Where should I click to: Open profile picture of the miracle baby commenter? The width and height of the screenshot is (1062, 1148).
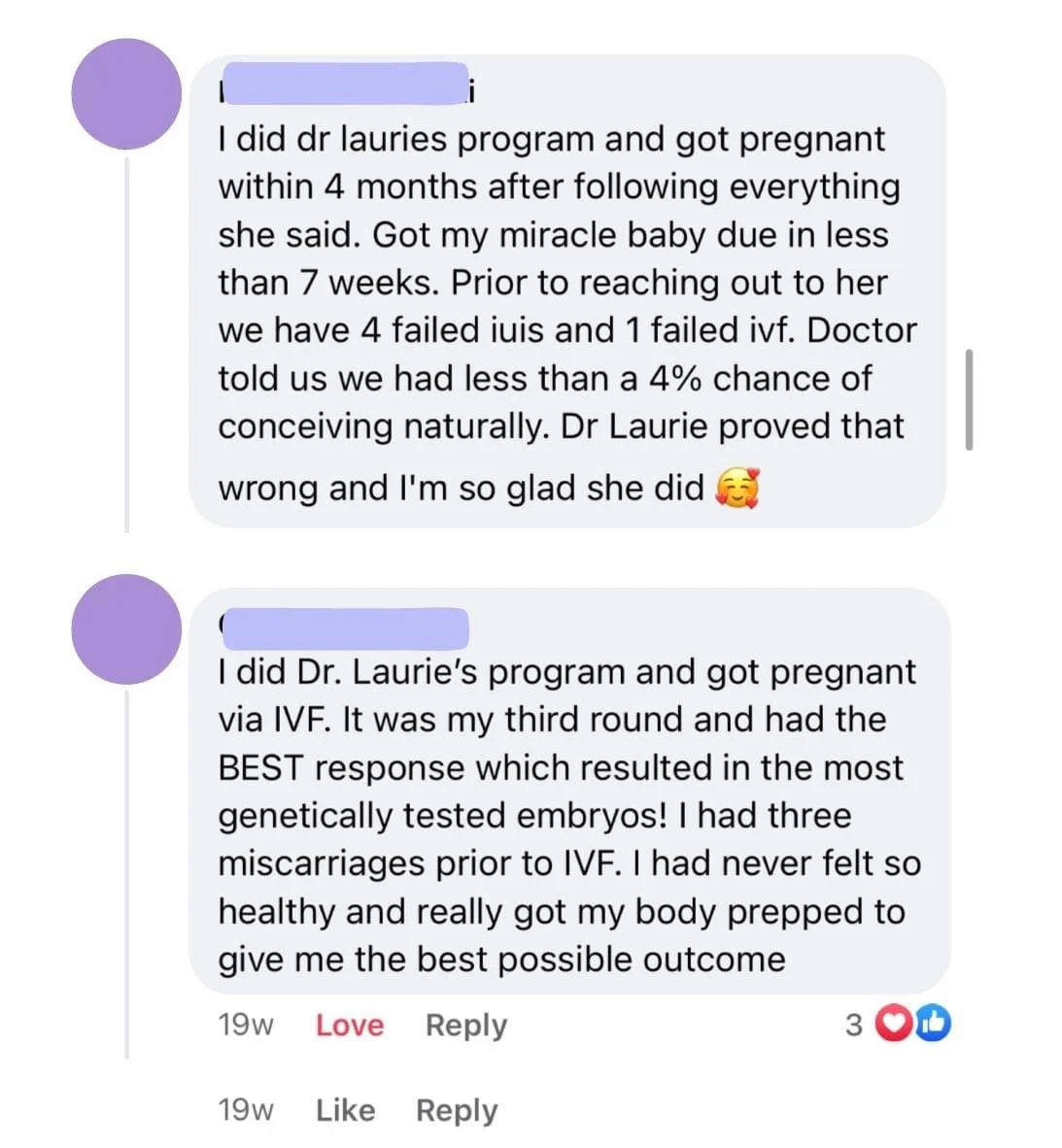click(126, 94)
